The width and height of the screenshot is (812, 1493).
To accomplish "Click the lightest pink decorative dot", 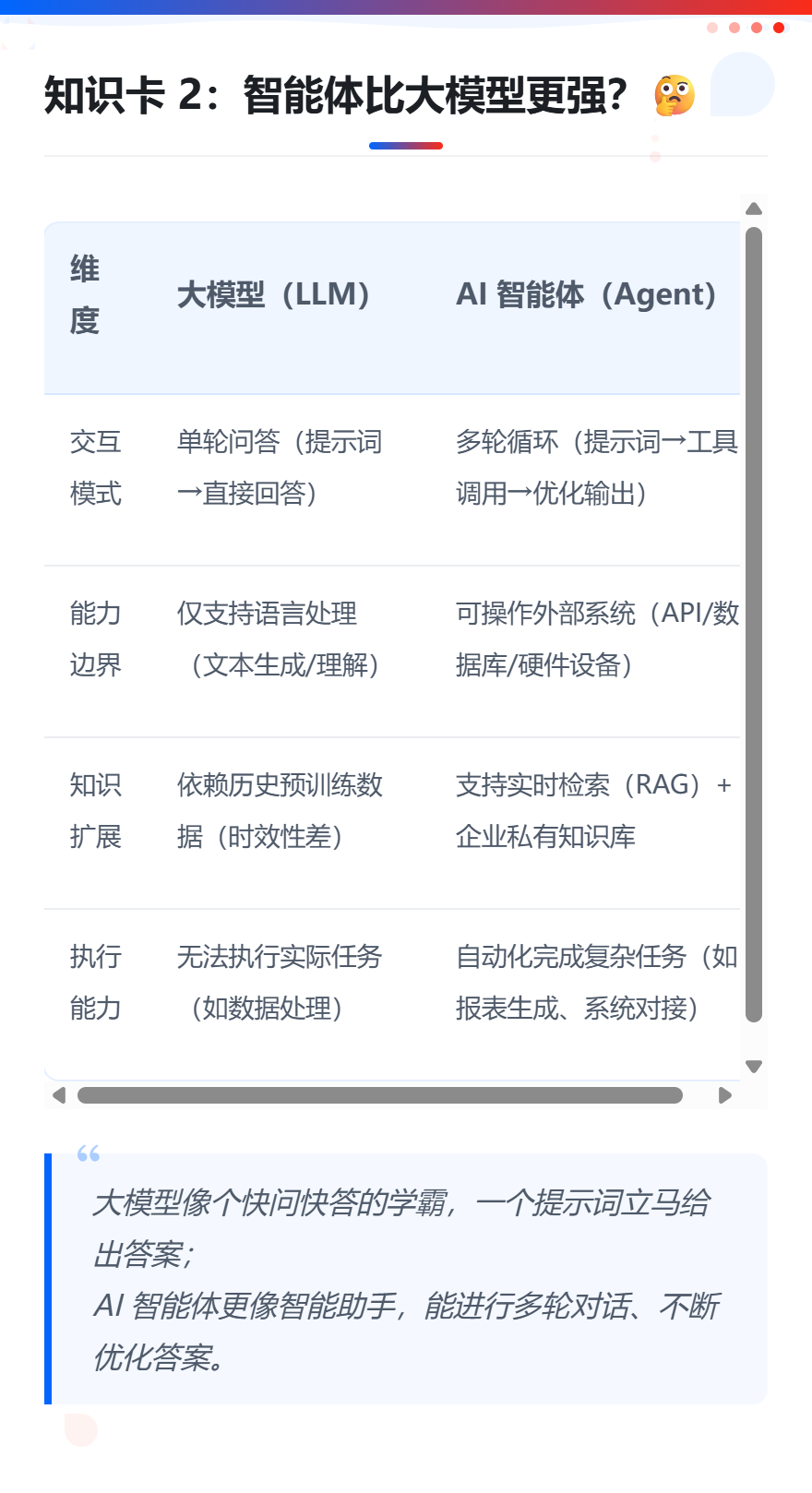I will [712, 28].
